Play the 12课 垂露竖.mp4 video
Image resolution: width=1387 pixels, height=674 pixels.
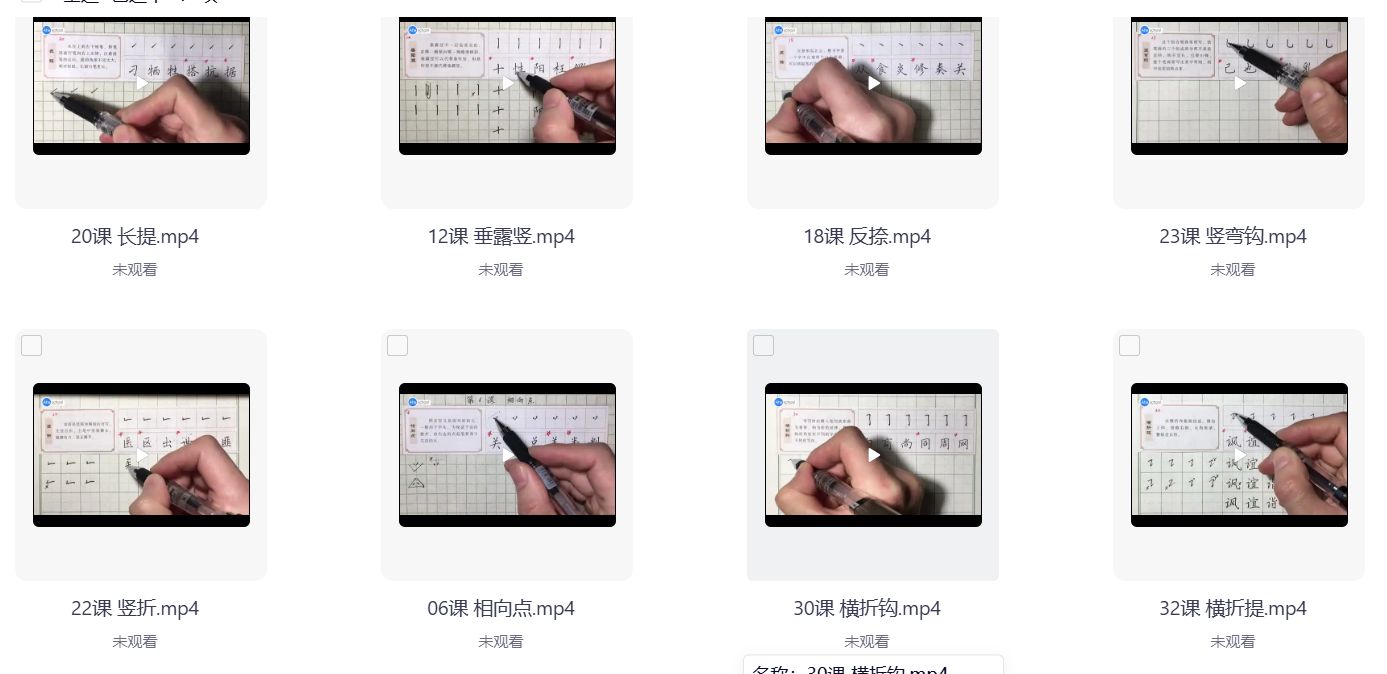point(507,84)
